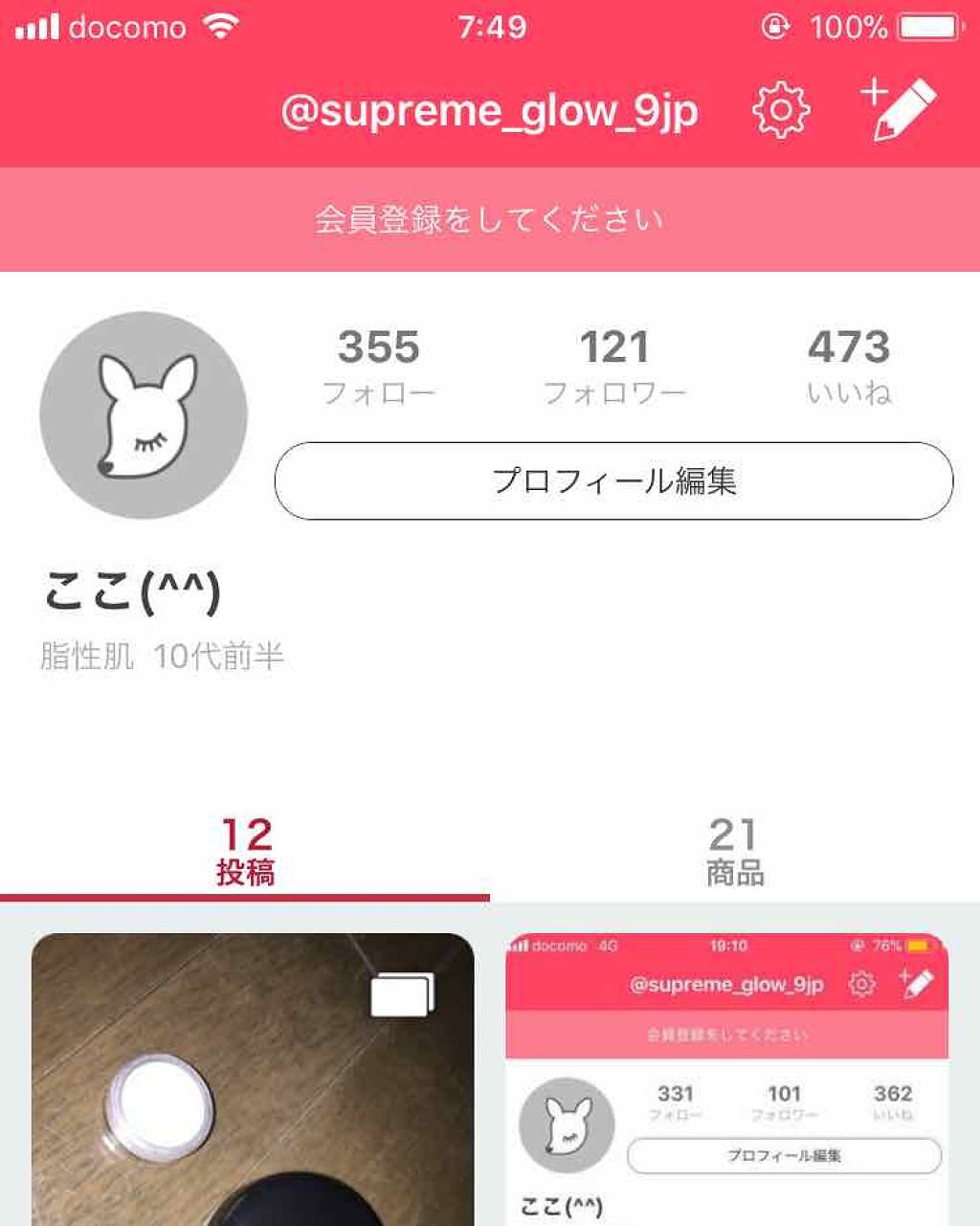Tap the pencil icon inside the screenshot thumbnail
The width and height of the screenshot is (980, 1226).
coord(915,980)
